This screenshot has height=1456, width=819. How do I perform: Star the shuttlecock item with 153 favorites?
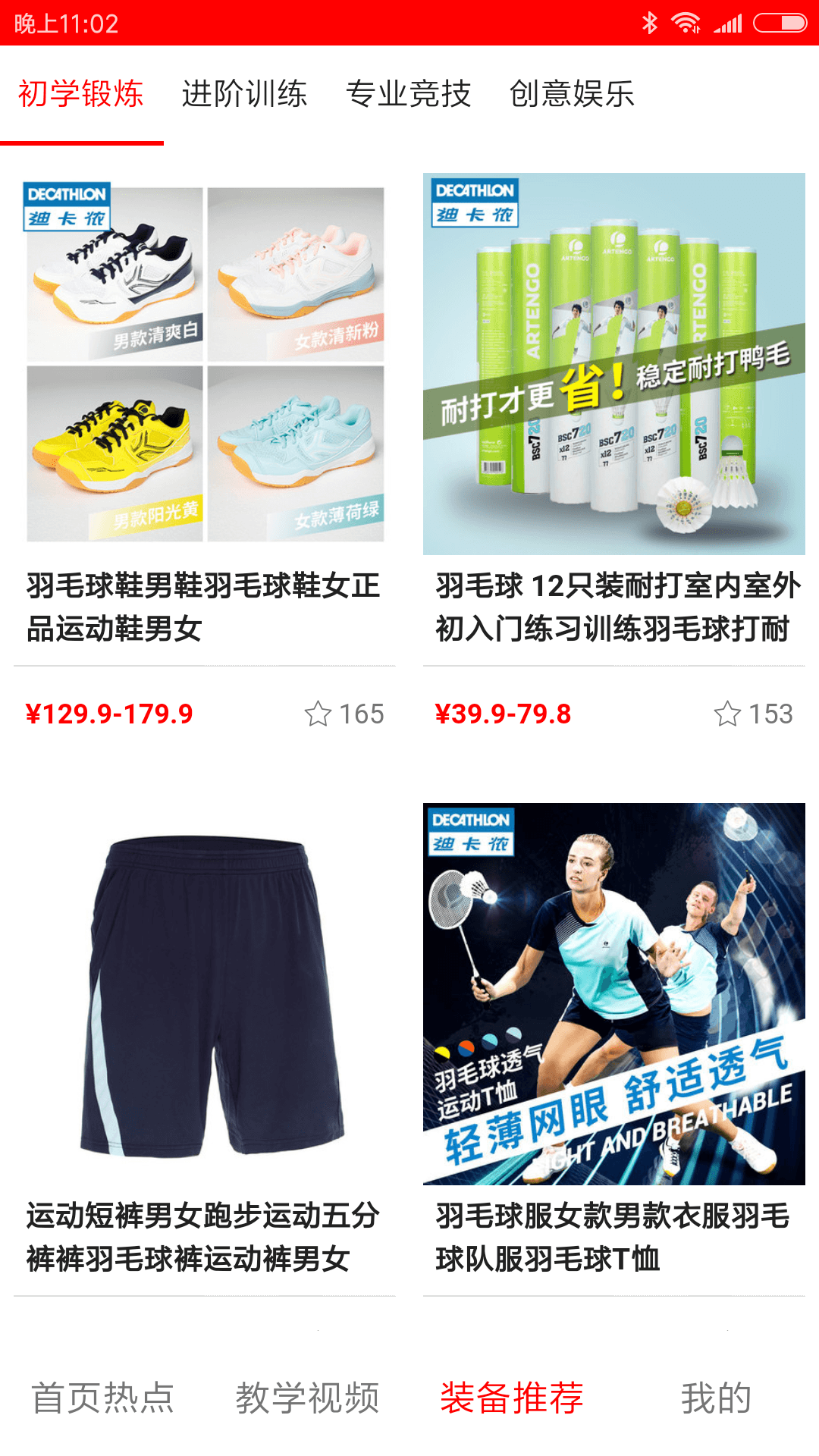(x=727, y=714)
